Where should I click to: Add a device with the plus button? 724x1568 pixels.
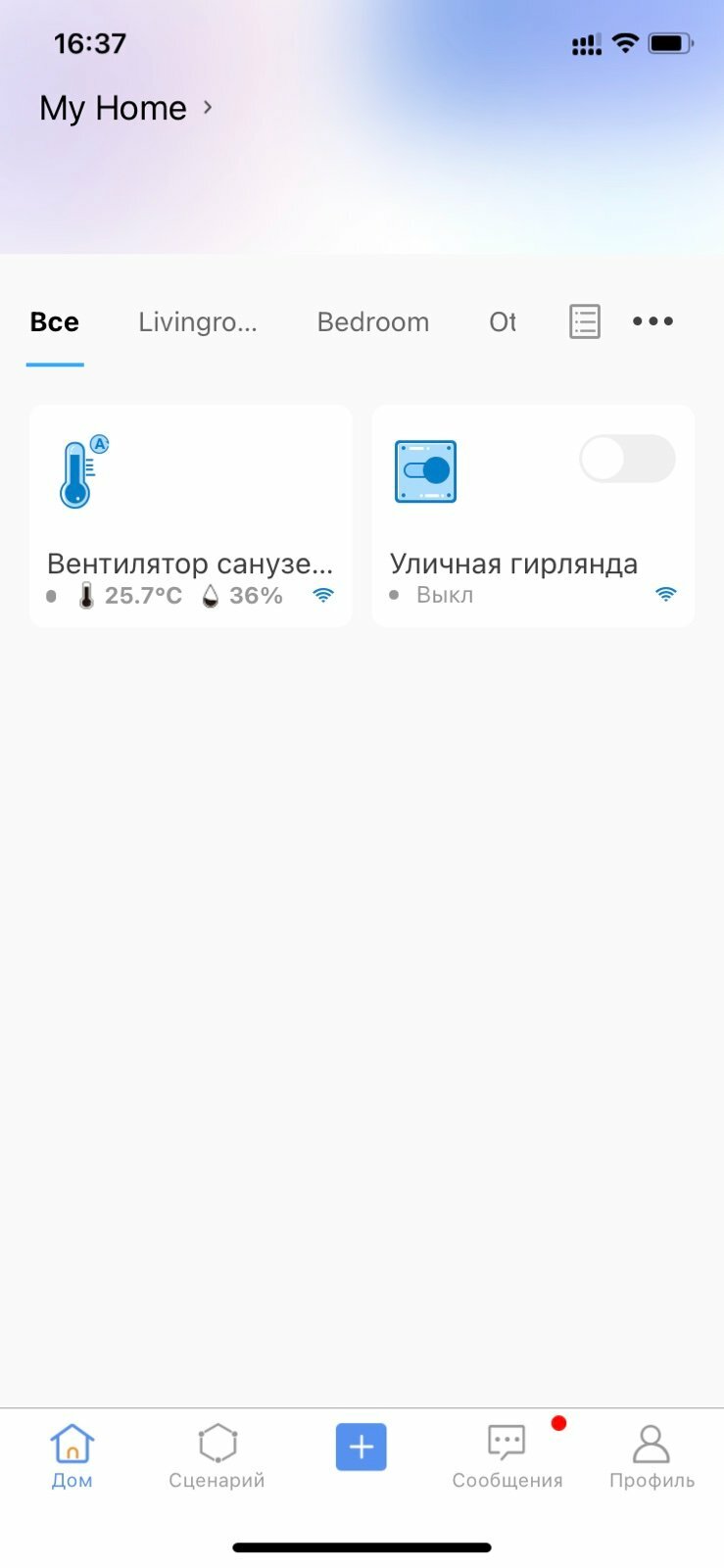[x=362, y=1446]
